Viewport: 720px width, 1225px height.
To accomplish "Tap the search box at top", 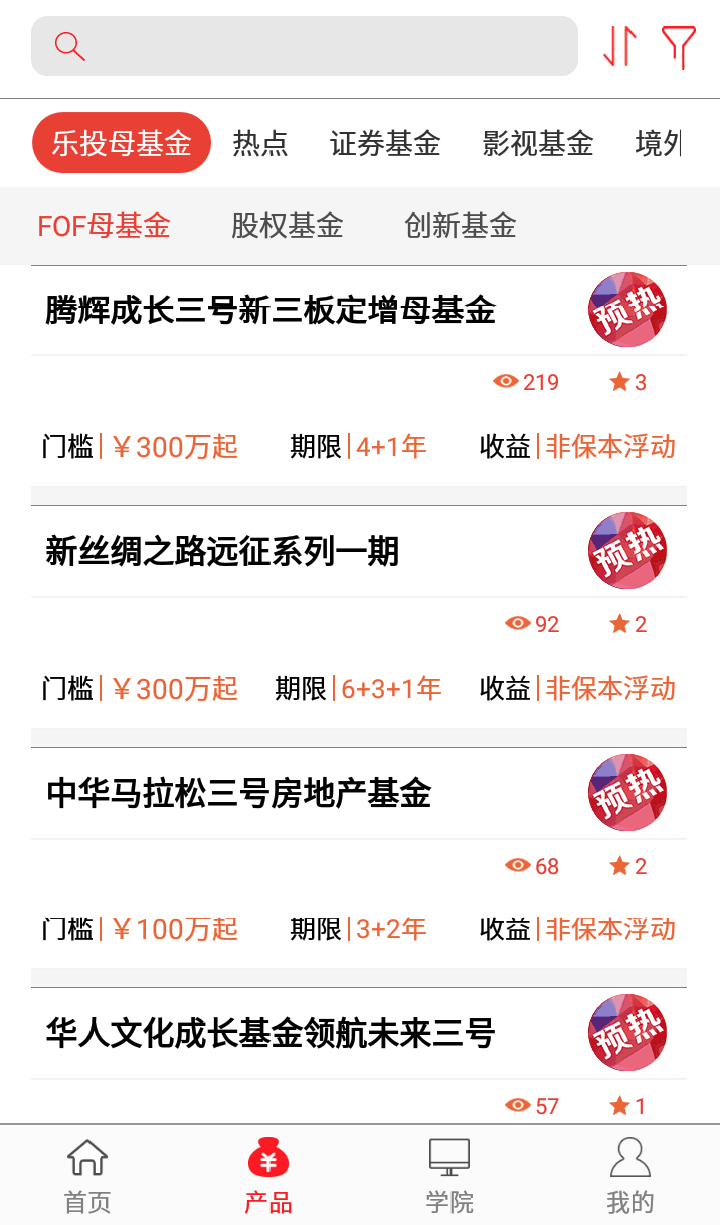I will click(305, 46).
